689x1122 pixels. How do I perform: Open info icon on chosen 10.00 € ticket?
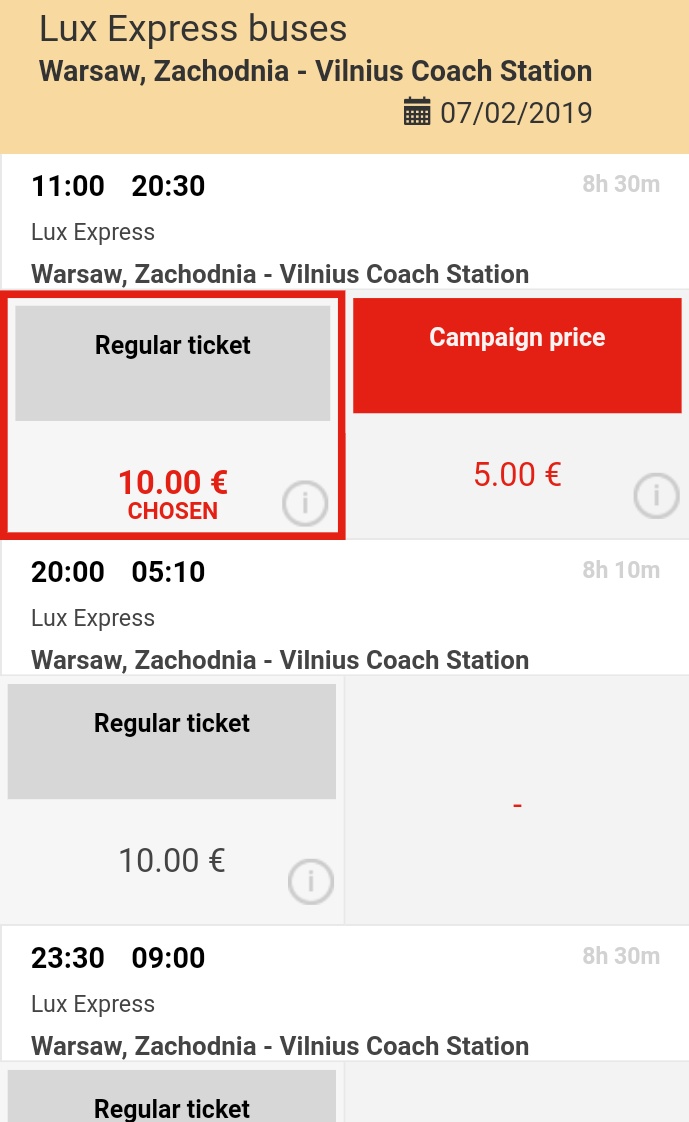click(x=305, y=503)
